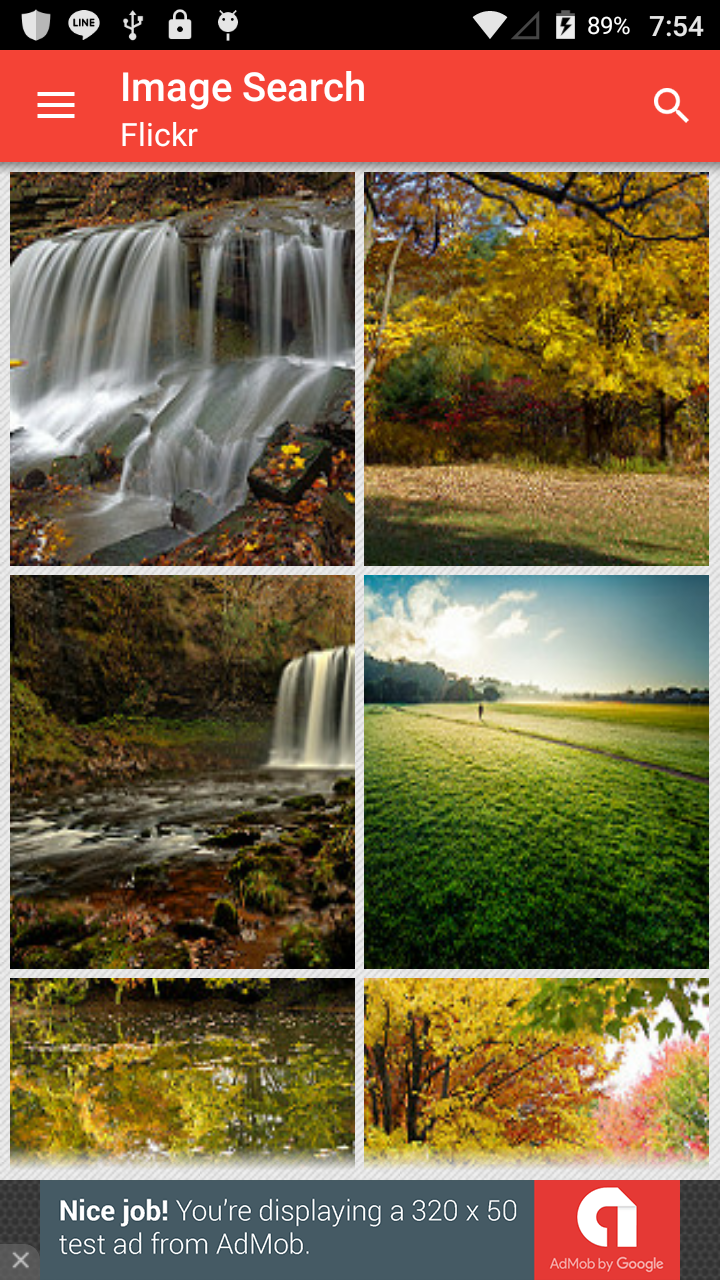
Task: Tap the Image Search title bar
Action: pos(242,87)
